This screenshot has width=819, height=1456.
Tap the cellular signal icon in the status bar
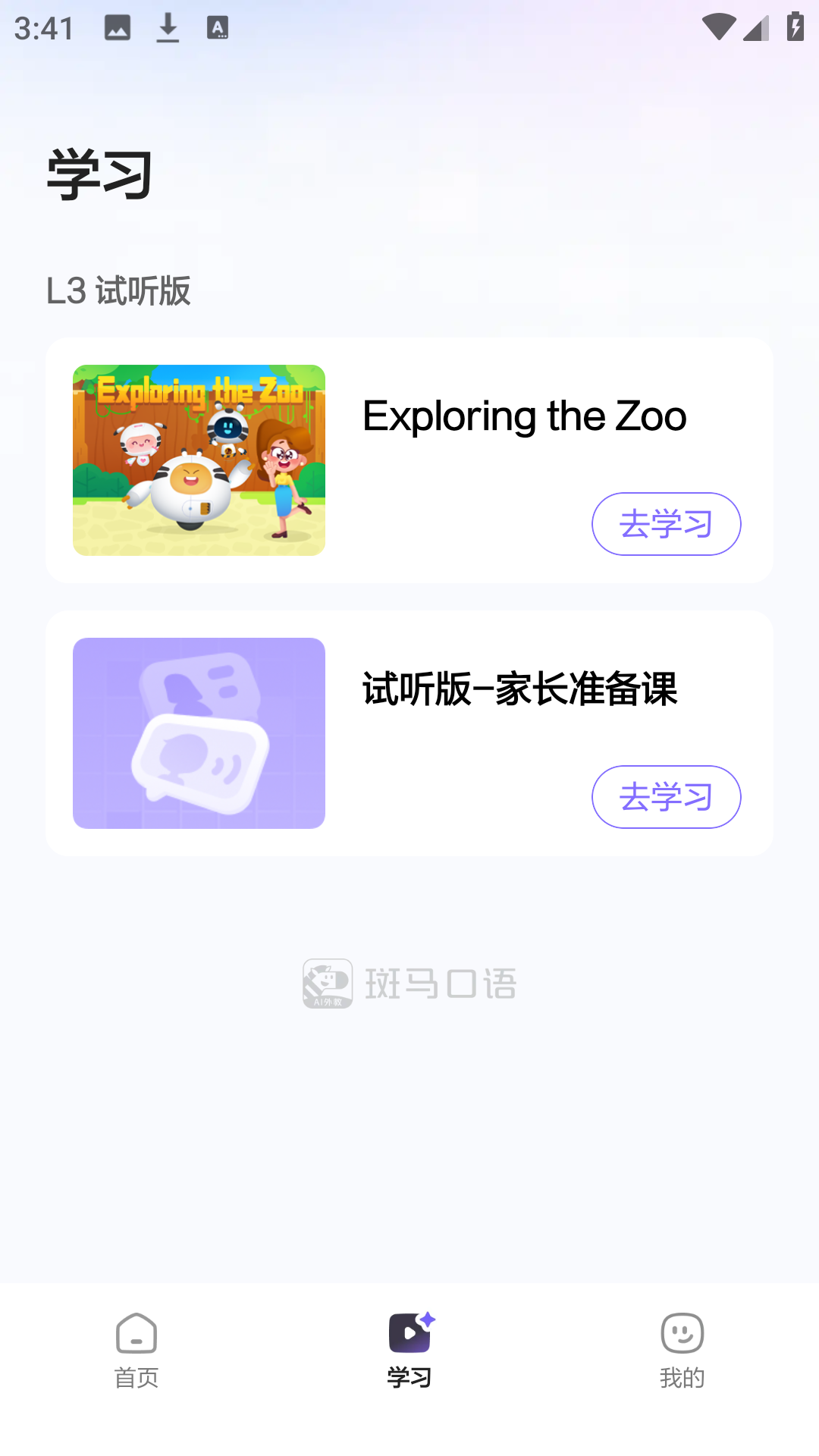756,29
